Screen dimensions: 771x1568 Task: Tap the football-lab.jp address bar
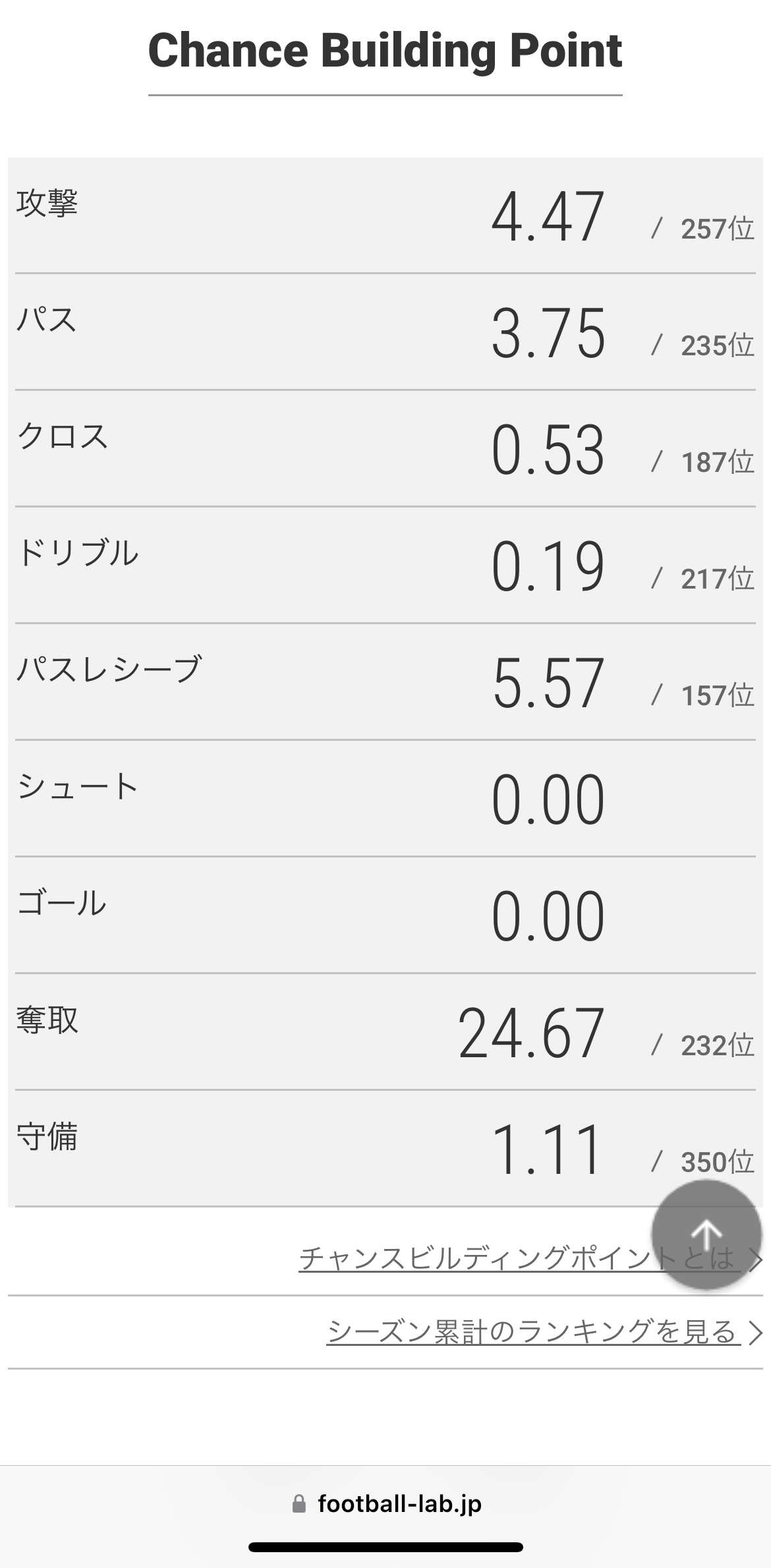point(386,1503)
